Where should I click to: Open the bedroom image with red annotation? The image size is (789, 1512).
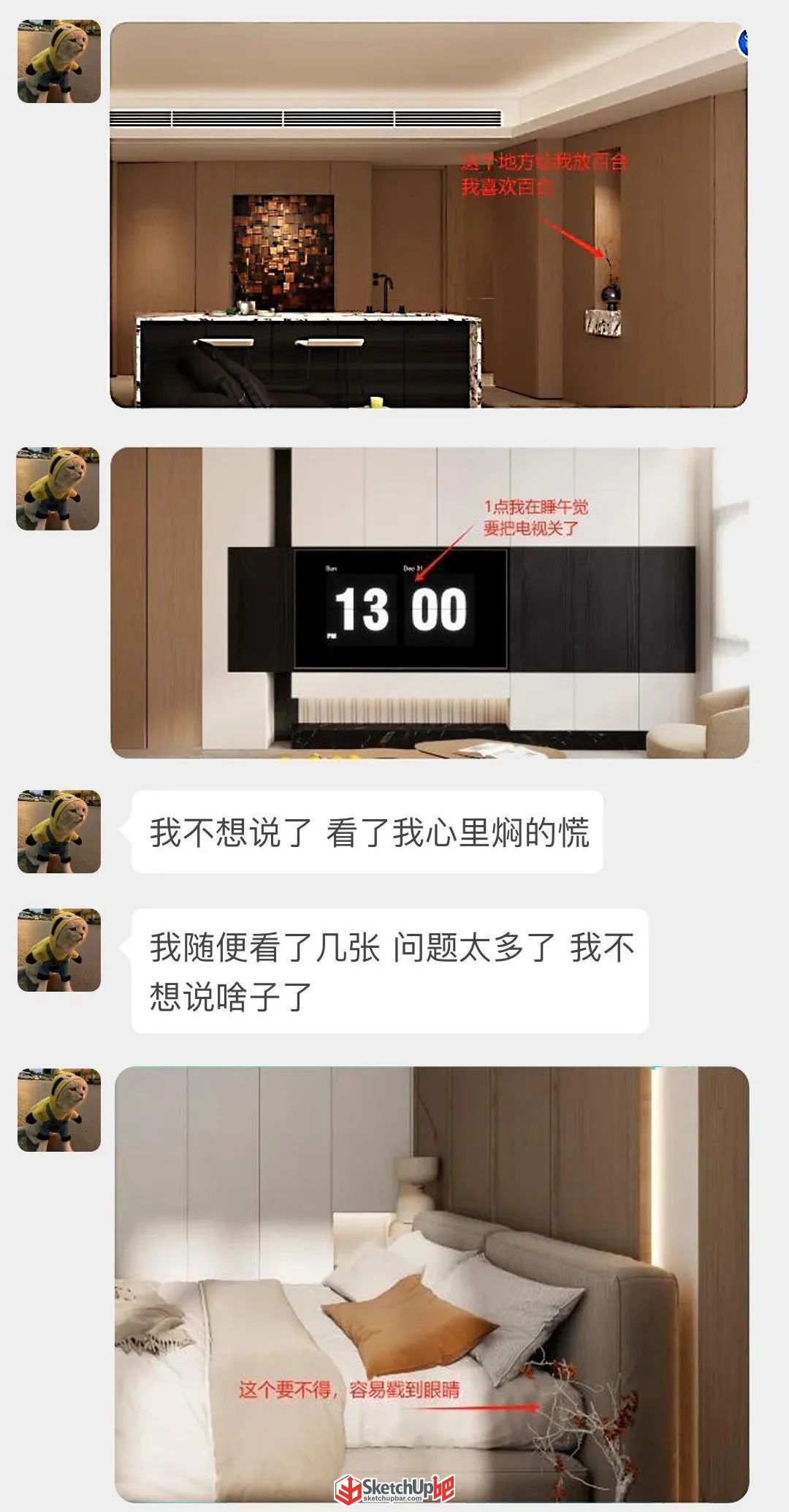click(432, 1285)
